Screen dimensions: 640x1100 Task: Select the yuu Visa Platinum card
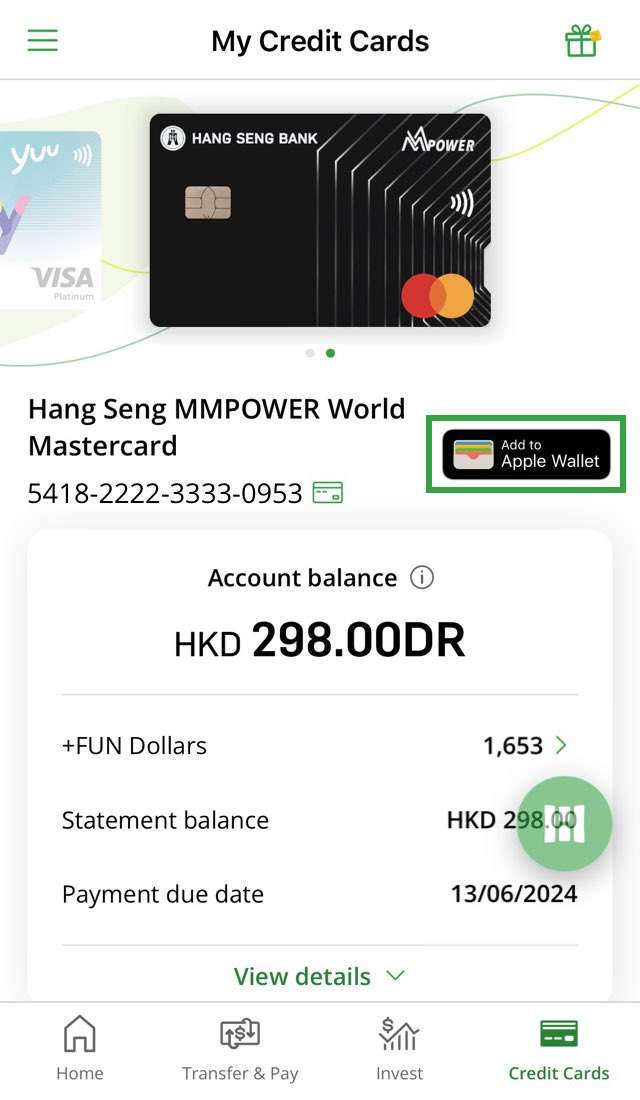point(50,220)
